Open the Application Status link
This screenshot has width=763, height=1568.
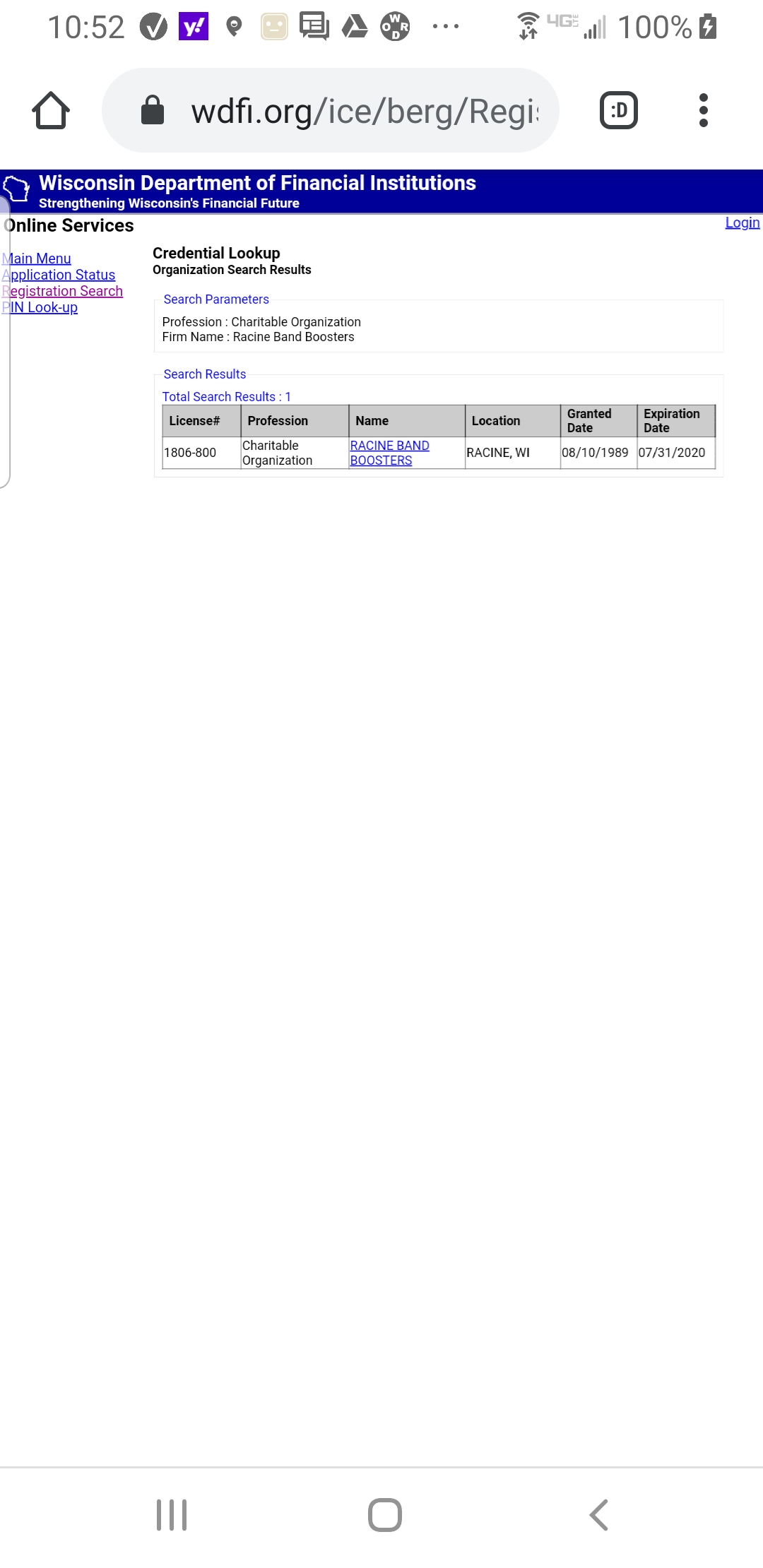(59, 275)
